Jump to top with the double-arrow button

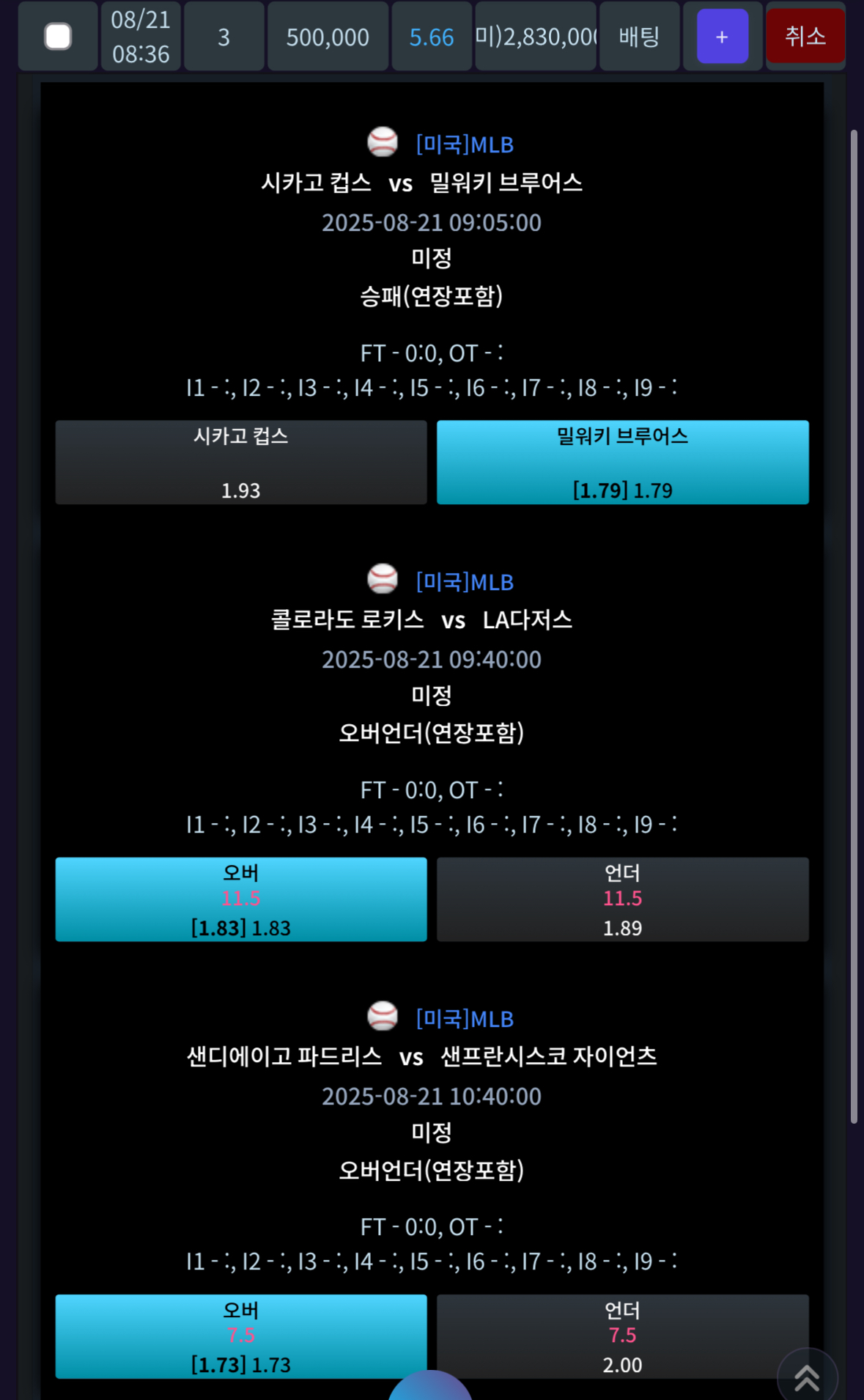click(807, 1377)
